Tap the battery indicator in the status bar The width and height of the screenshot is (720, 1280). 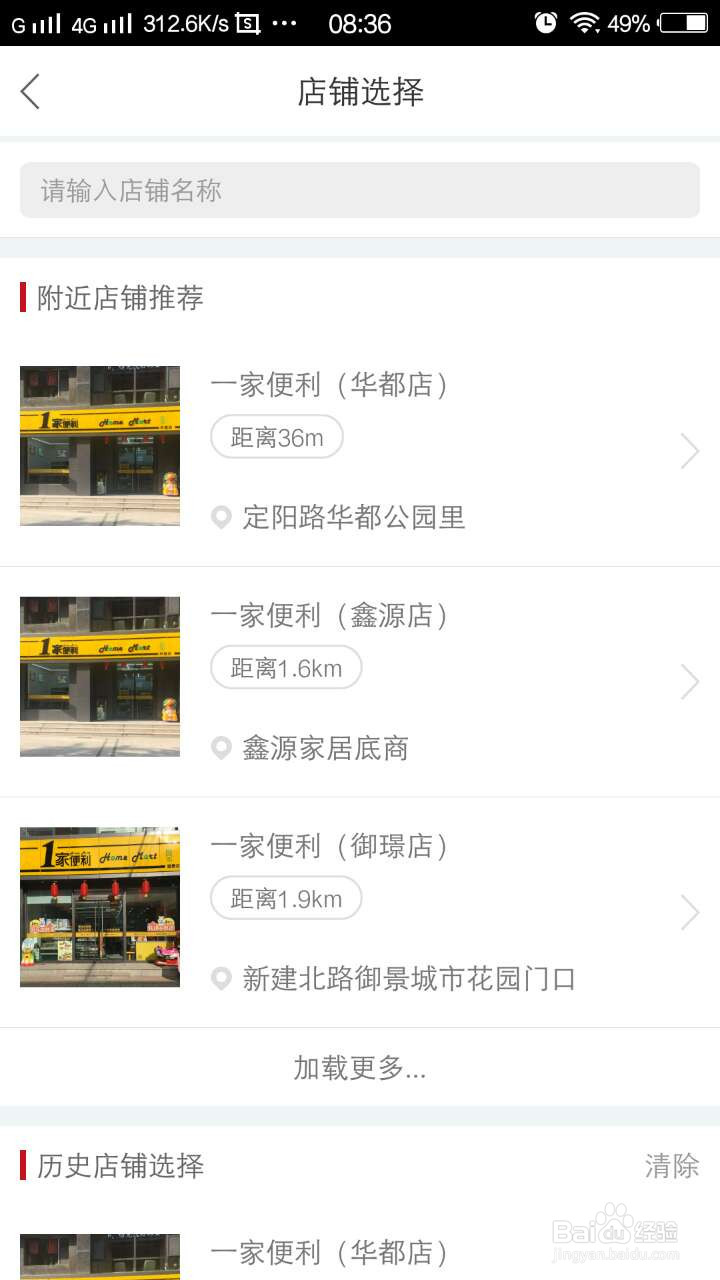681,21
